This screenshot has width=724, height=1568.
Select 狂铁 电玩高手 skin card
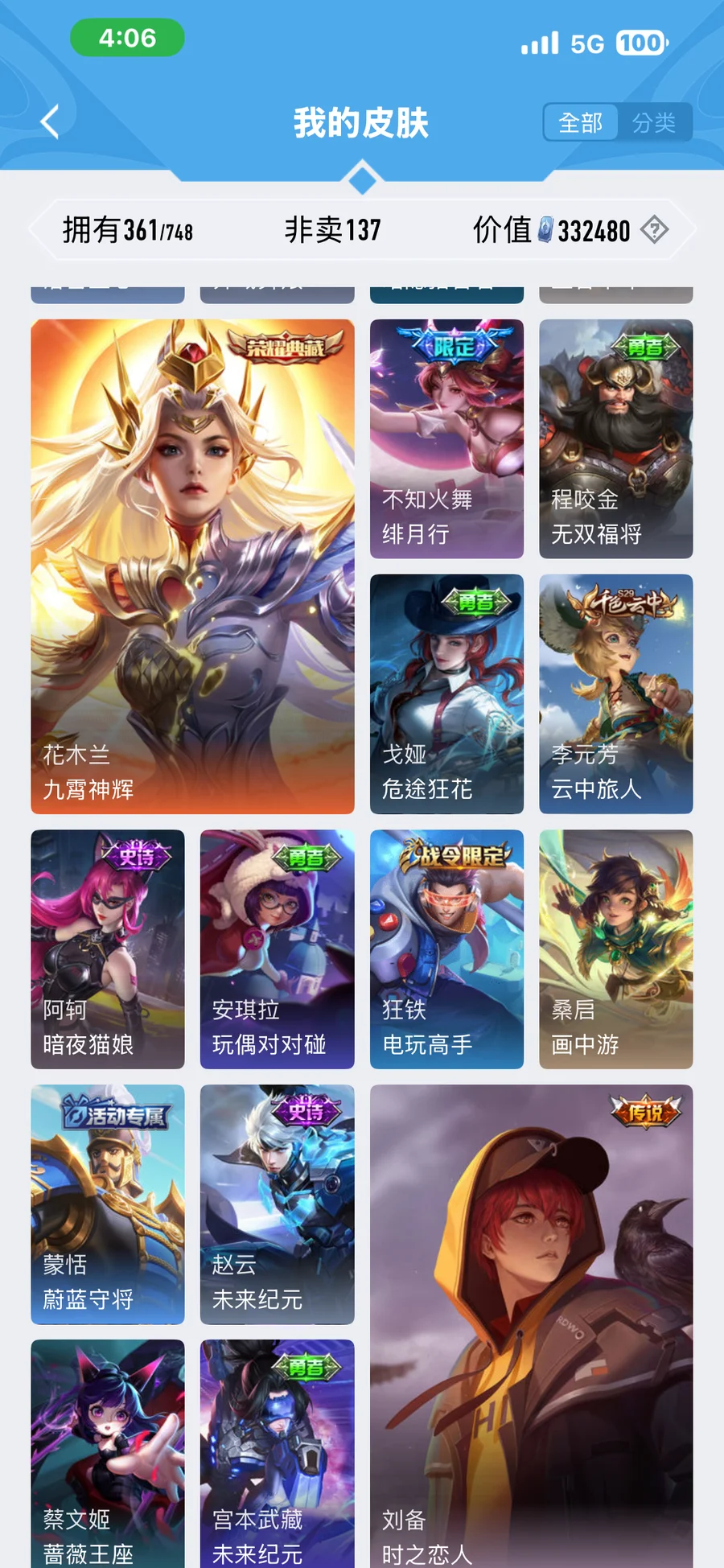point(446,949)
